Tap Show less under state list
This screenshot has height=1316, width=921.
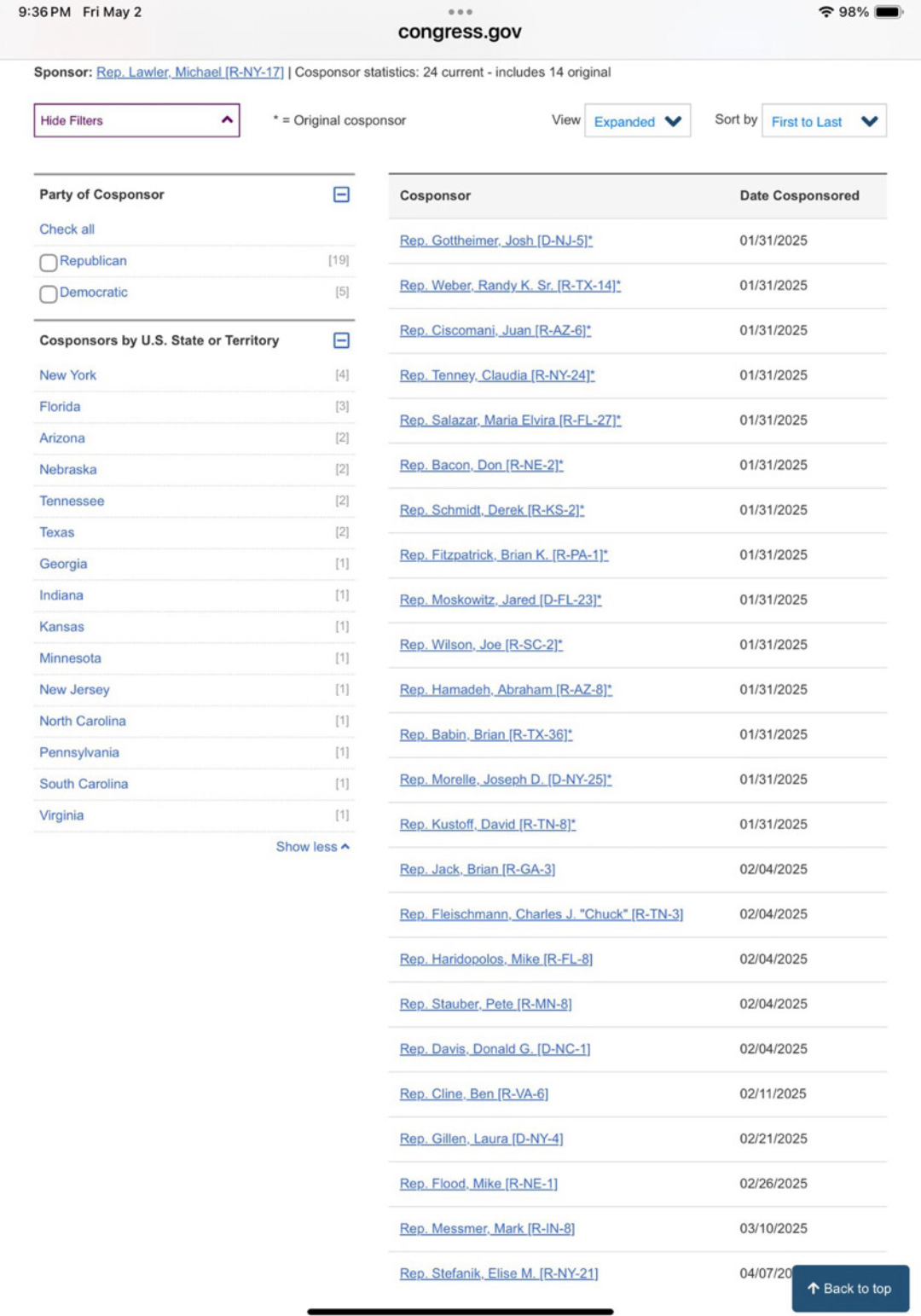pos(312,847)
